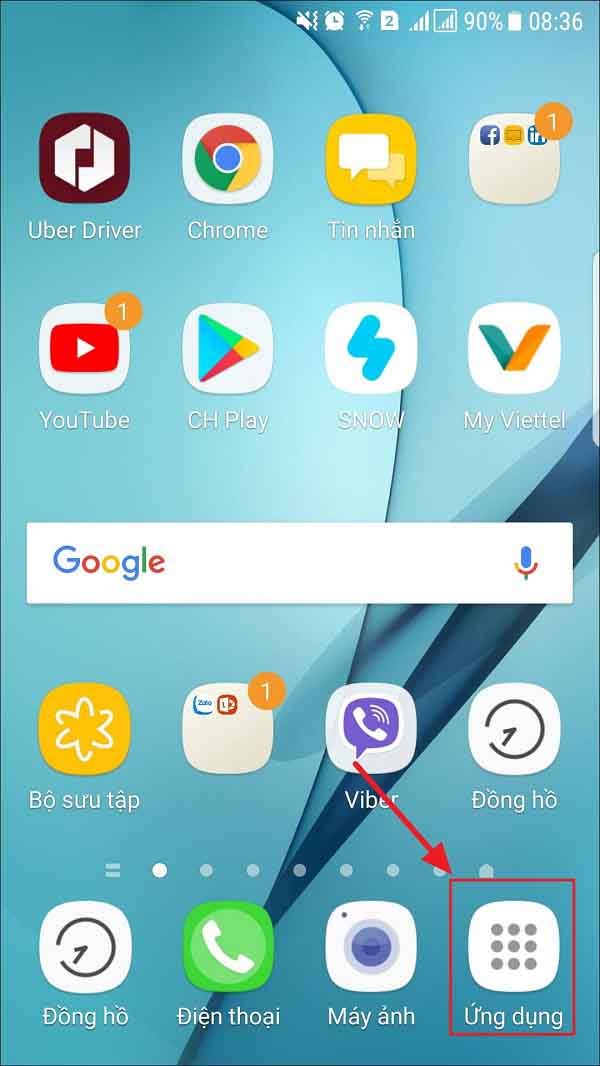Screen dimensions: 600x1066
Task: Open the folder containing Zalo
Action: [x=227, y=730]
